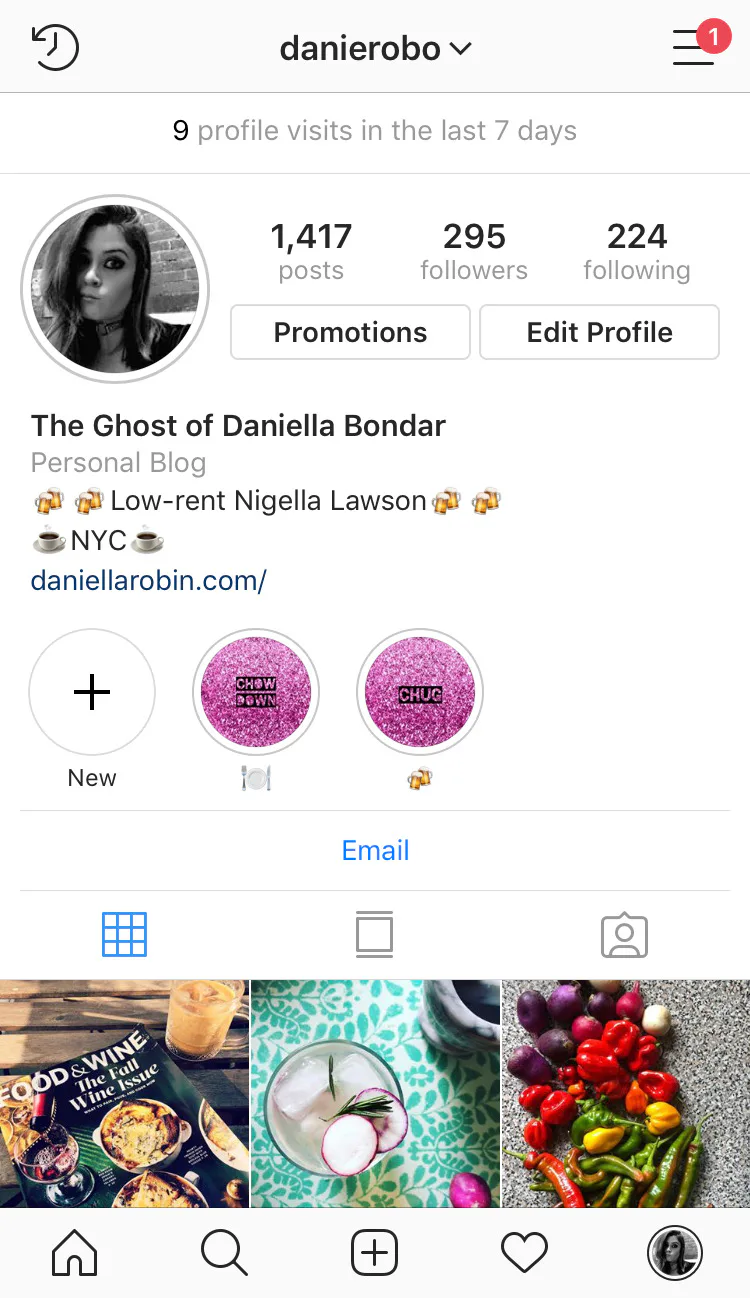Open the activity heart tab
The height and width of the screenshot is (1298, 750).
524,1253
